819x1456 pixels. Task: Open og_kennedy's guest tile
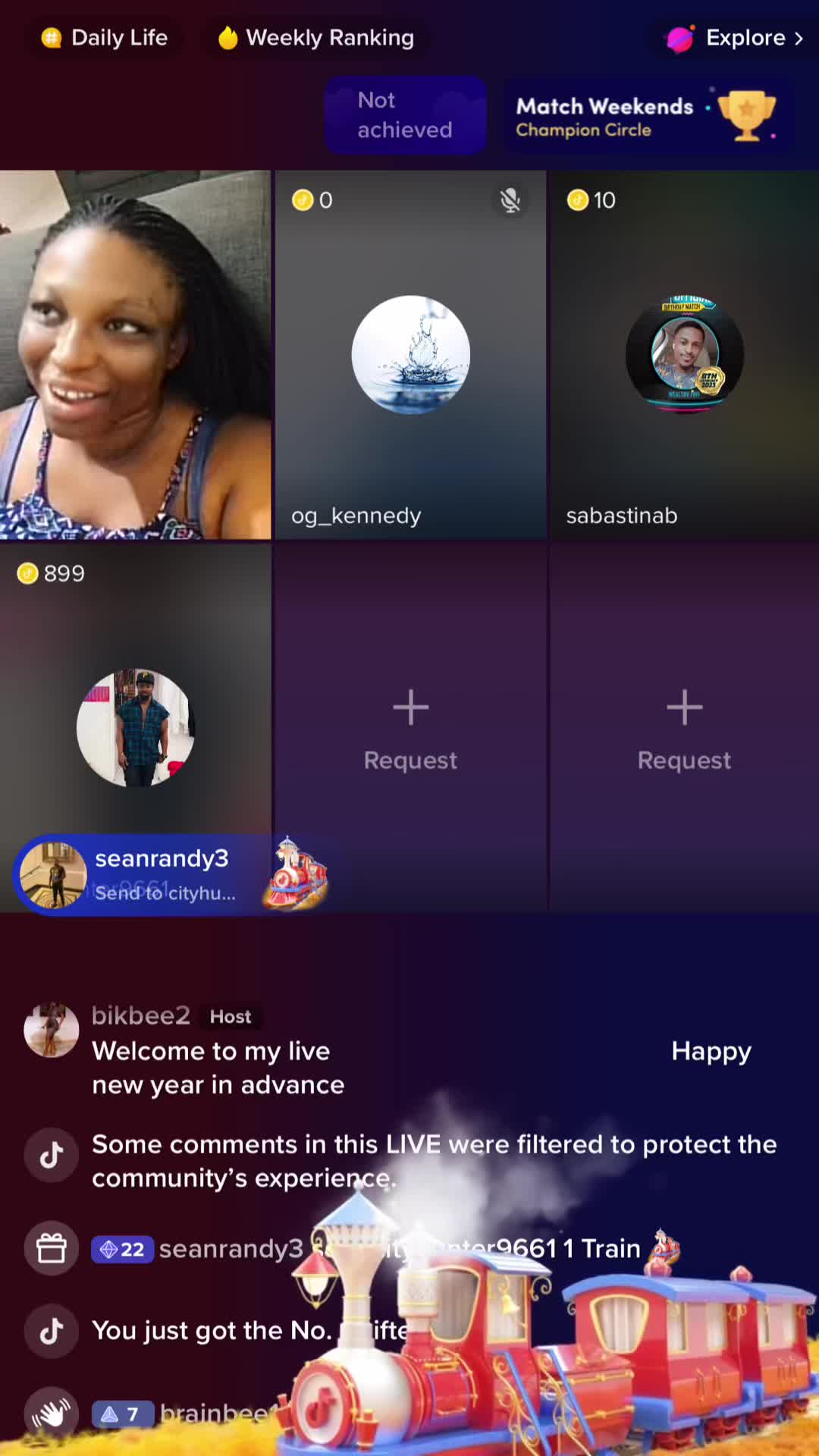coord(410,355)
